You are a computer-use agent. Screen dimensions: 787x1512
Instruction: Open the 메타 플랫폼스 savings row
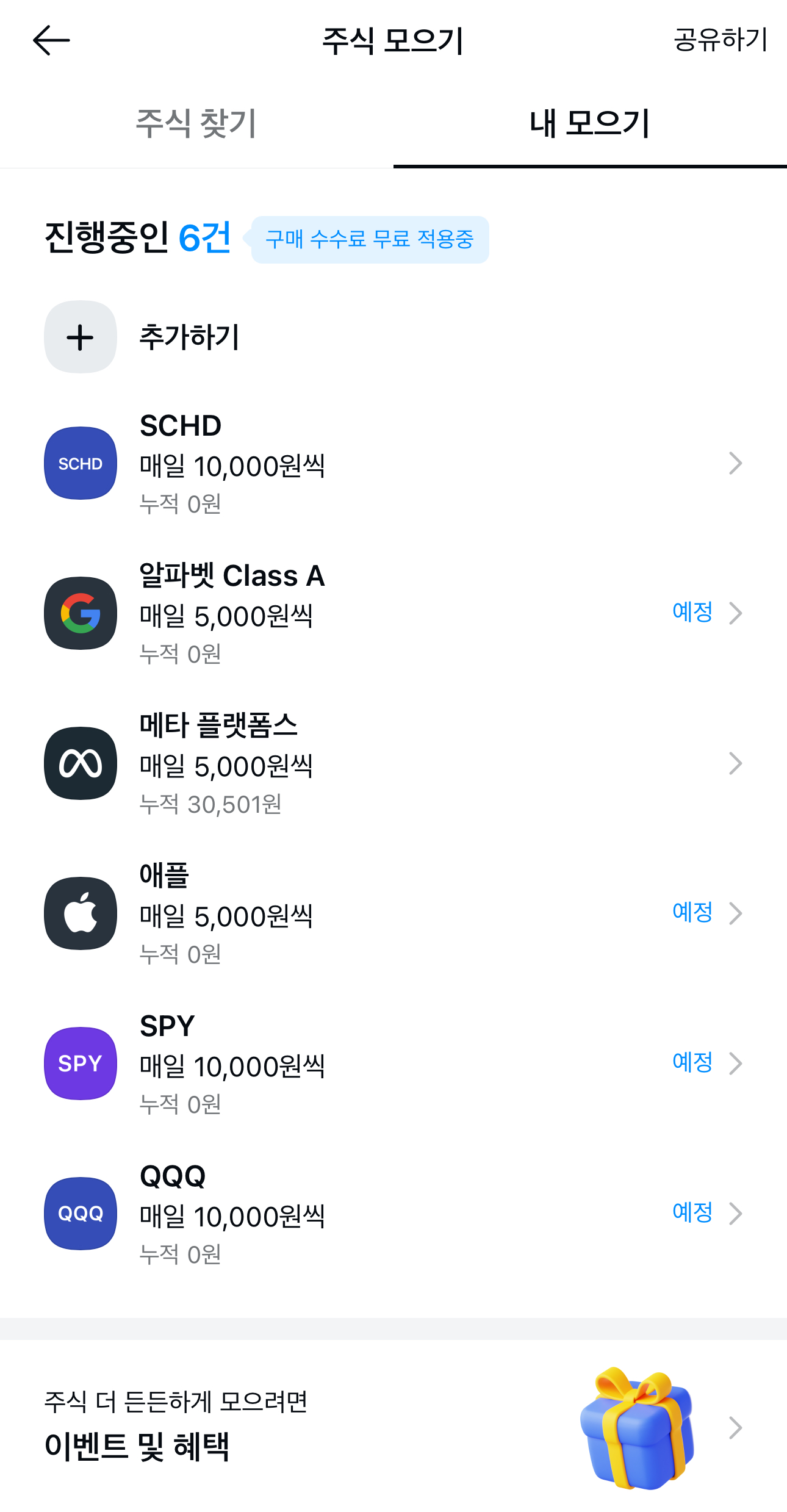393,763
